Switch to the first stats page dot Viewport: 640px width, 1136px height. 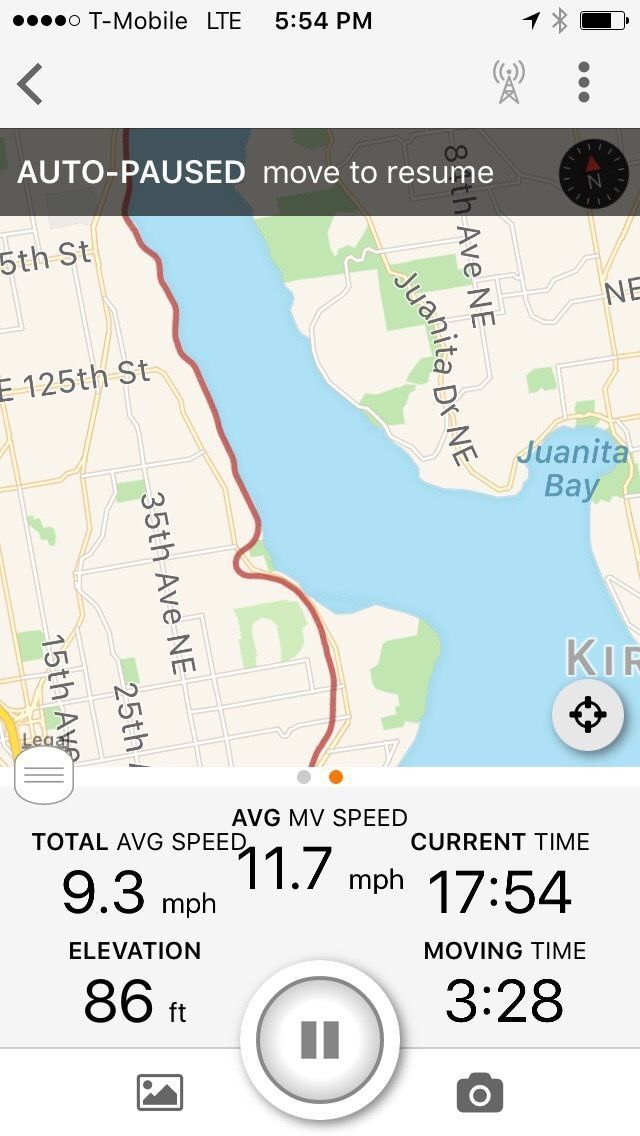304,777
